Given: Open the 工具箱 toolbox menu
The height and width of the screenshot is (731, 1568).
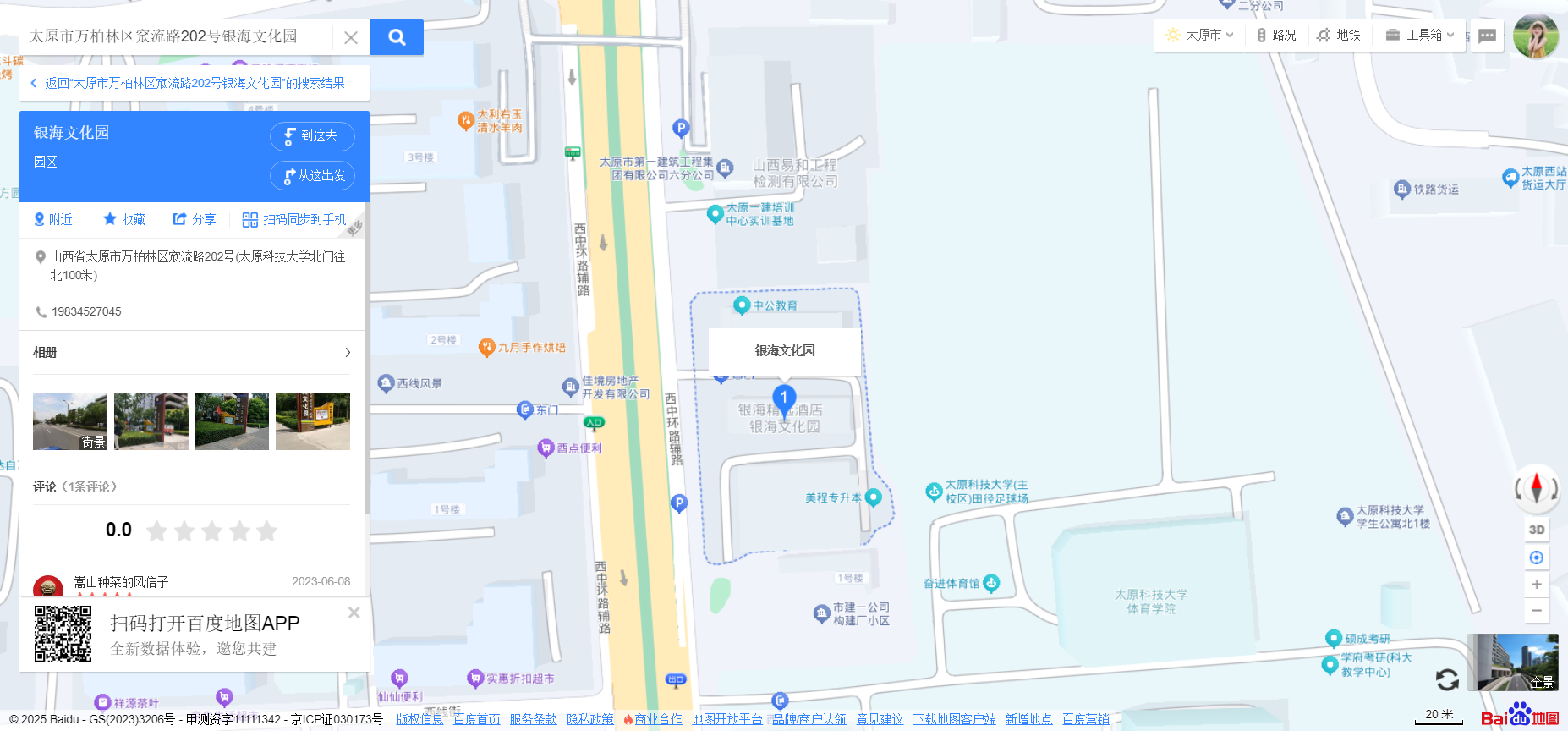Looking at the screenshot, I should tap(1421, 35).
